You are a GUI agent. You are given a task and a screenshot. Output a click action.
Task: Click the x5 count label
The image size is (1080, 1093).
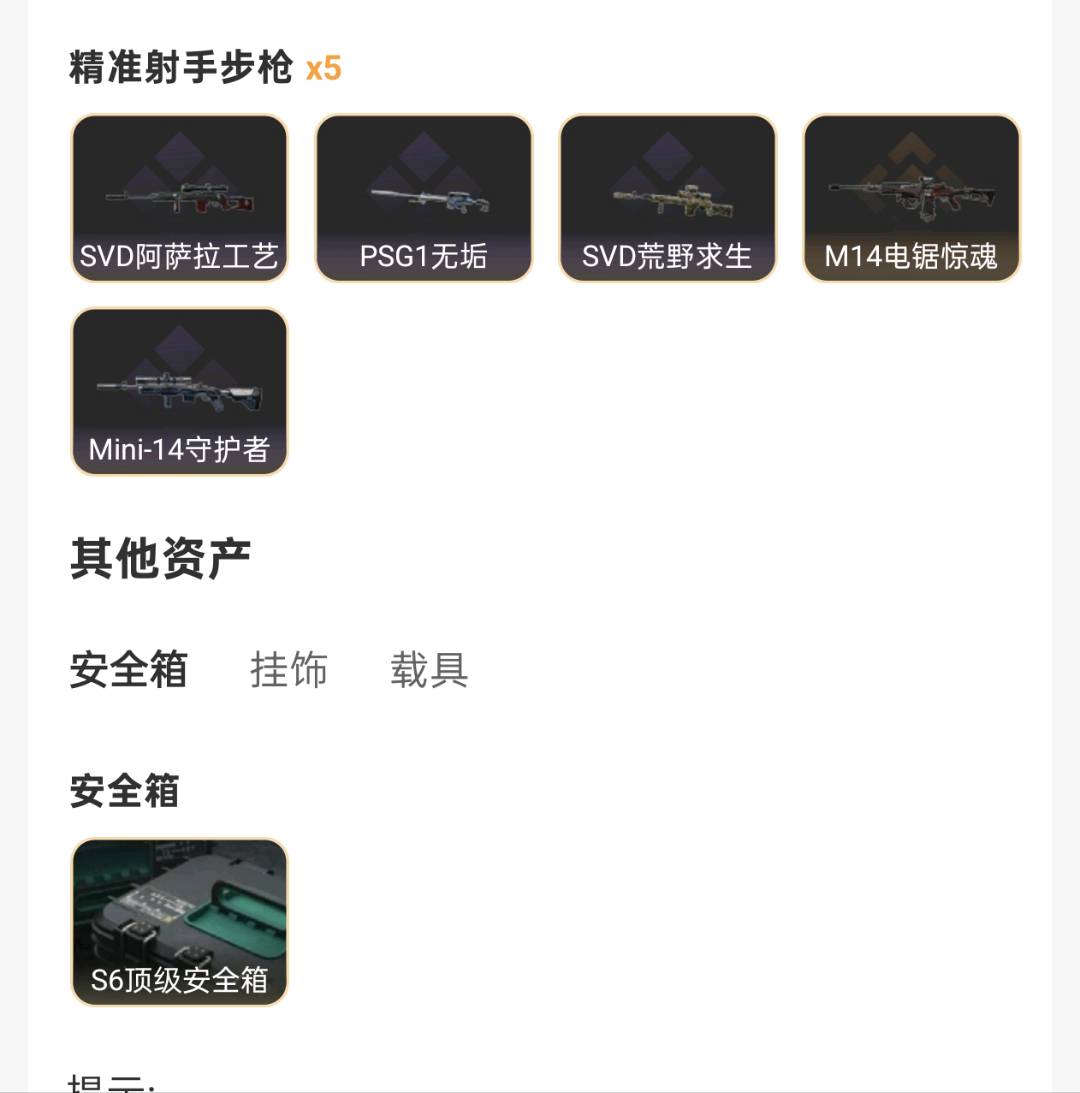pos(322,69)
